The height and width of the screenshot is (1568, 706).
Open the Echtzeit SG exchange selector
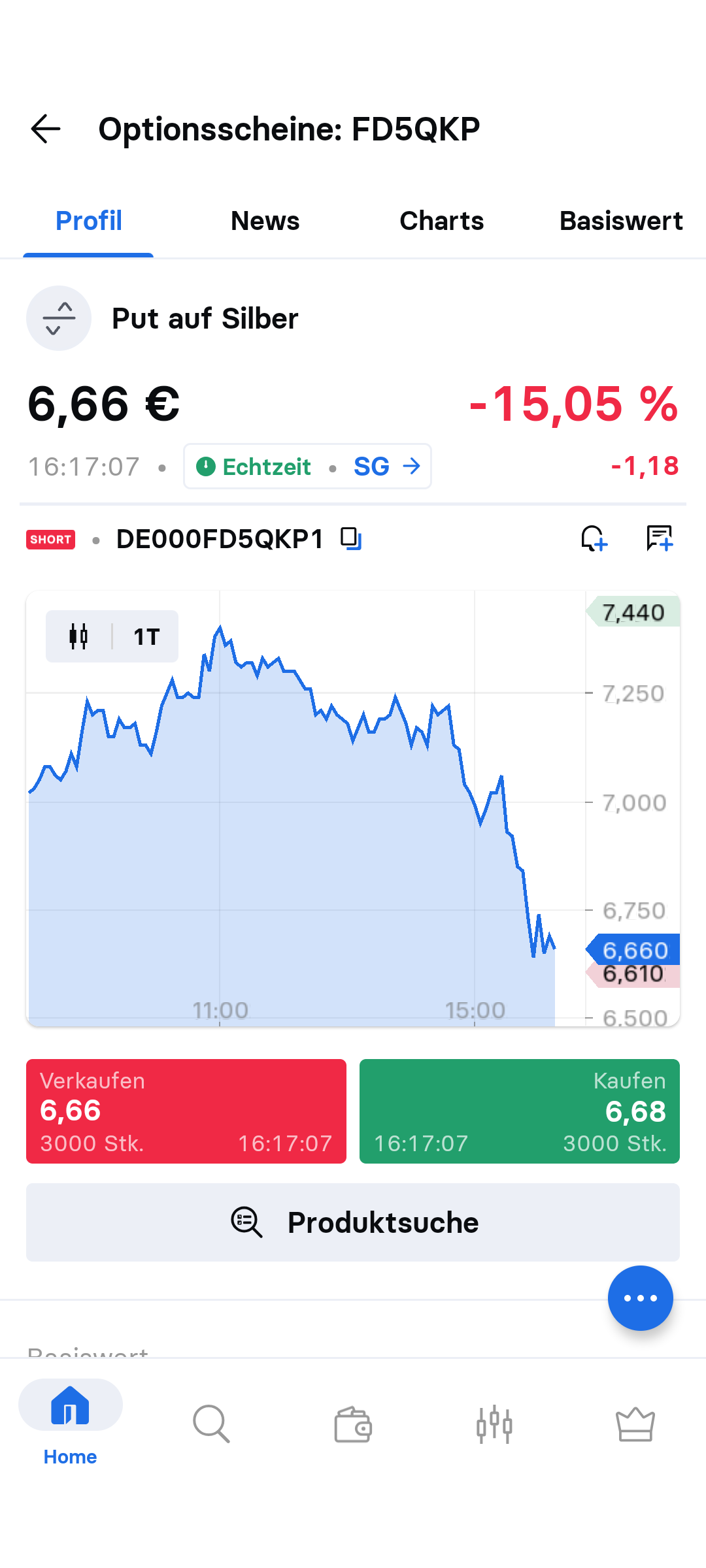pos(307,466)
